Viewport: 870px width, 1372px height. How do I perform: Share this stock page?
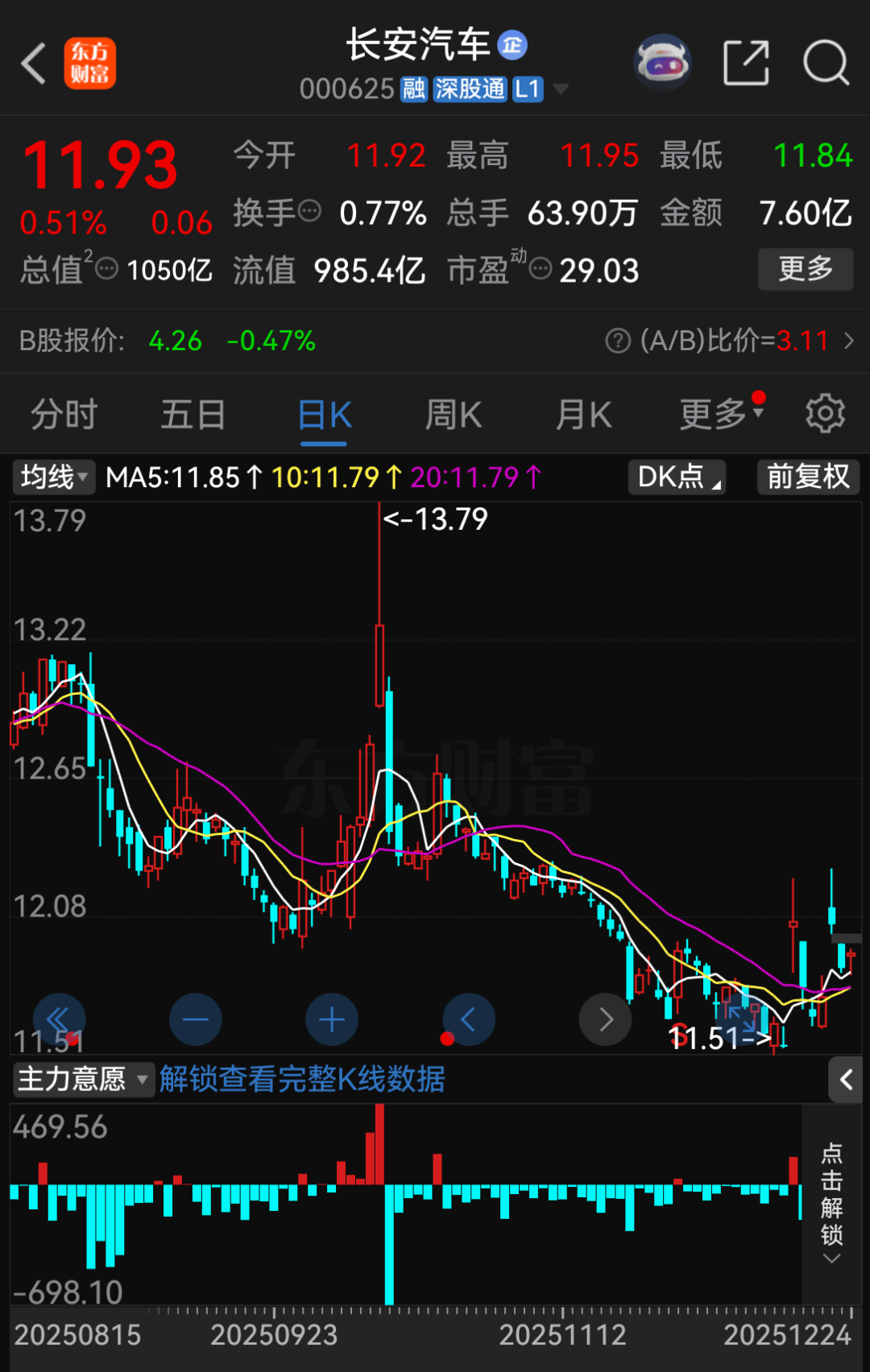746,63
